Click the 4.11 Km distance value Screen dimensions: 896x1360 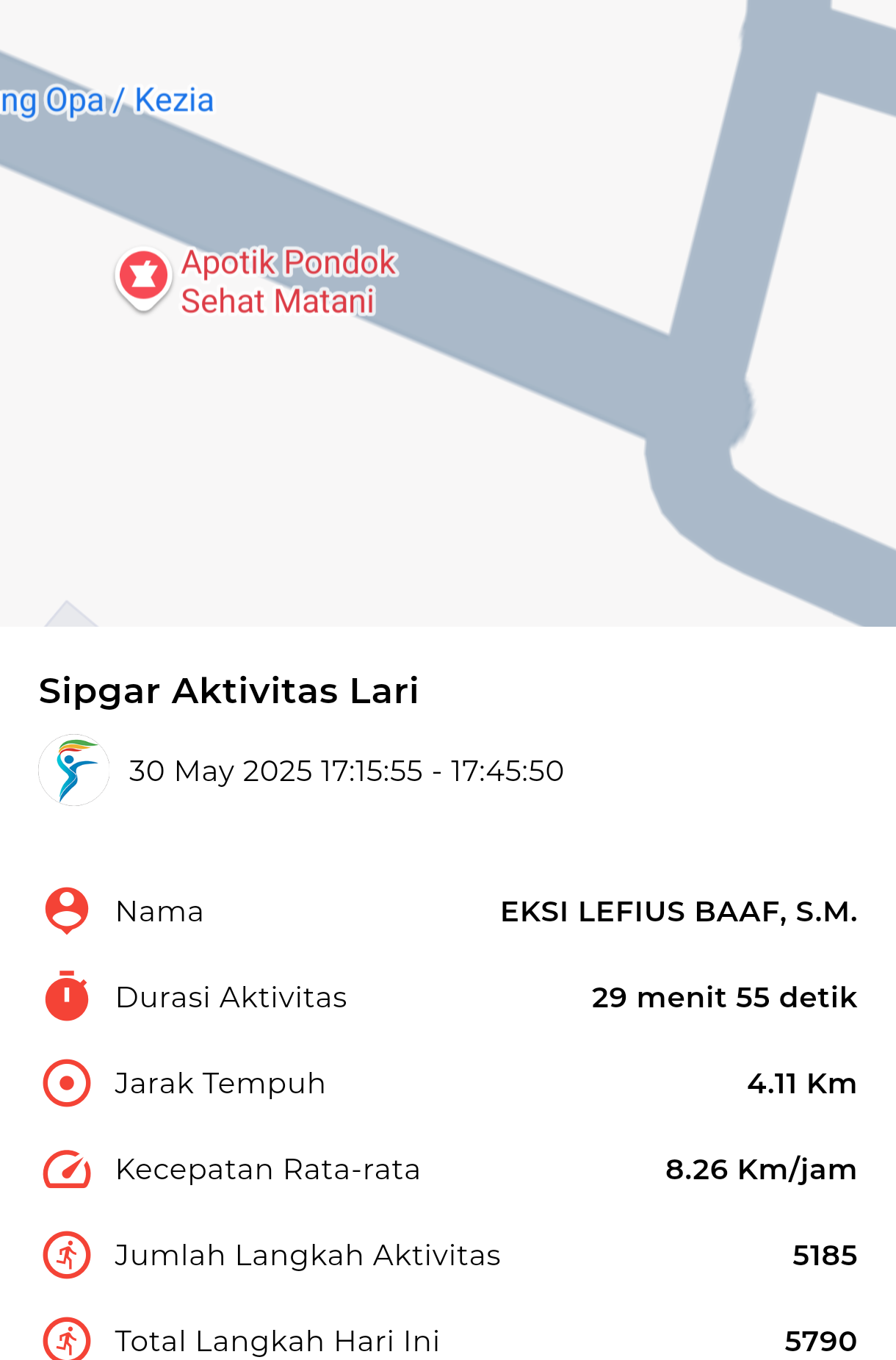801,1082
